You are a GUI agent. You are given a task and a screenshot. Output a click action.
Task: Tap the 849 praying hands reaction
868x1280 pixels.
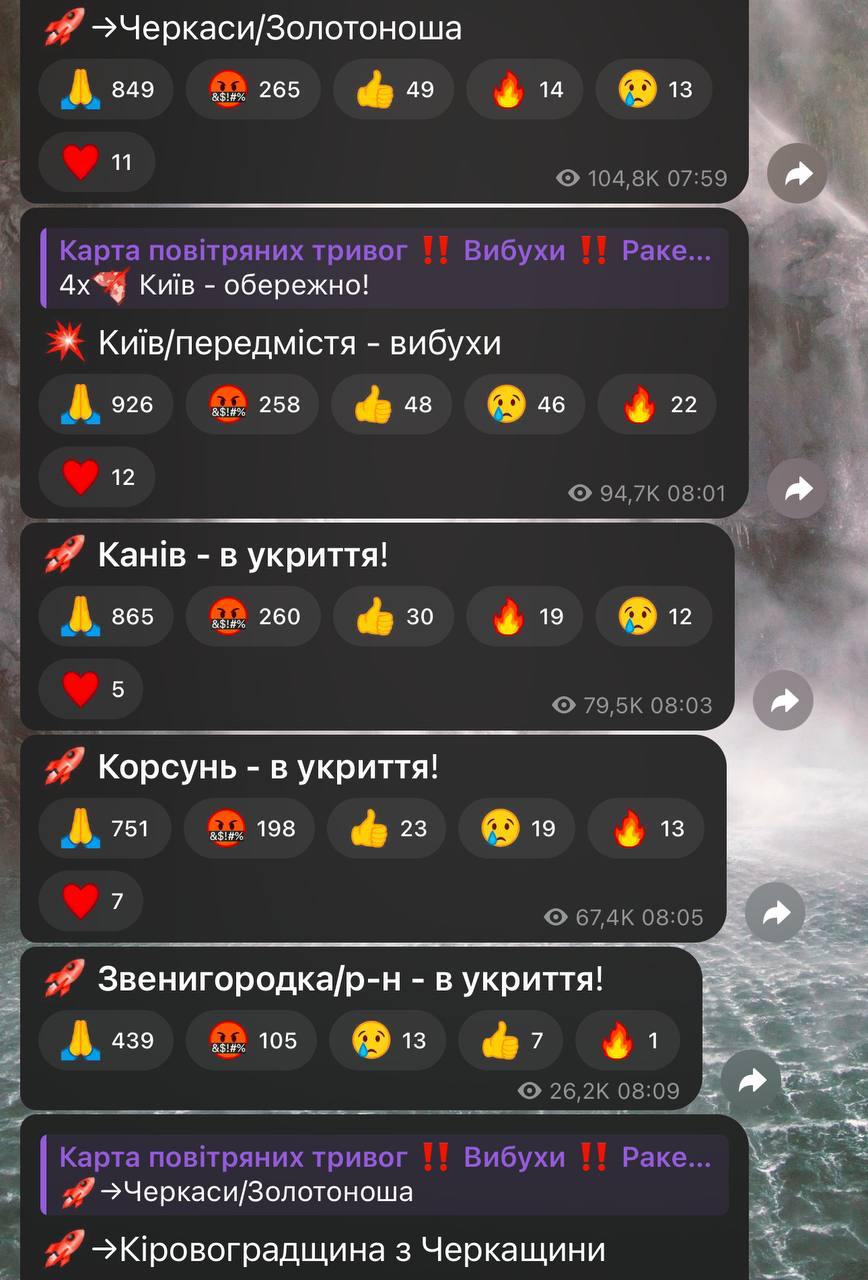click(x=106, y=89)
